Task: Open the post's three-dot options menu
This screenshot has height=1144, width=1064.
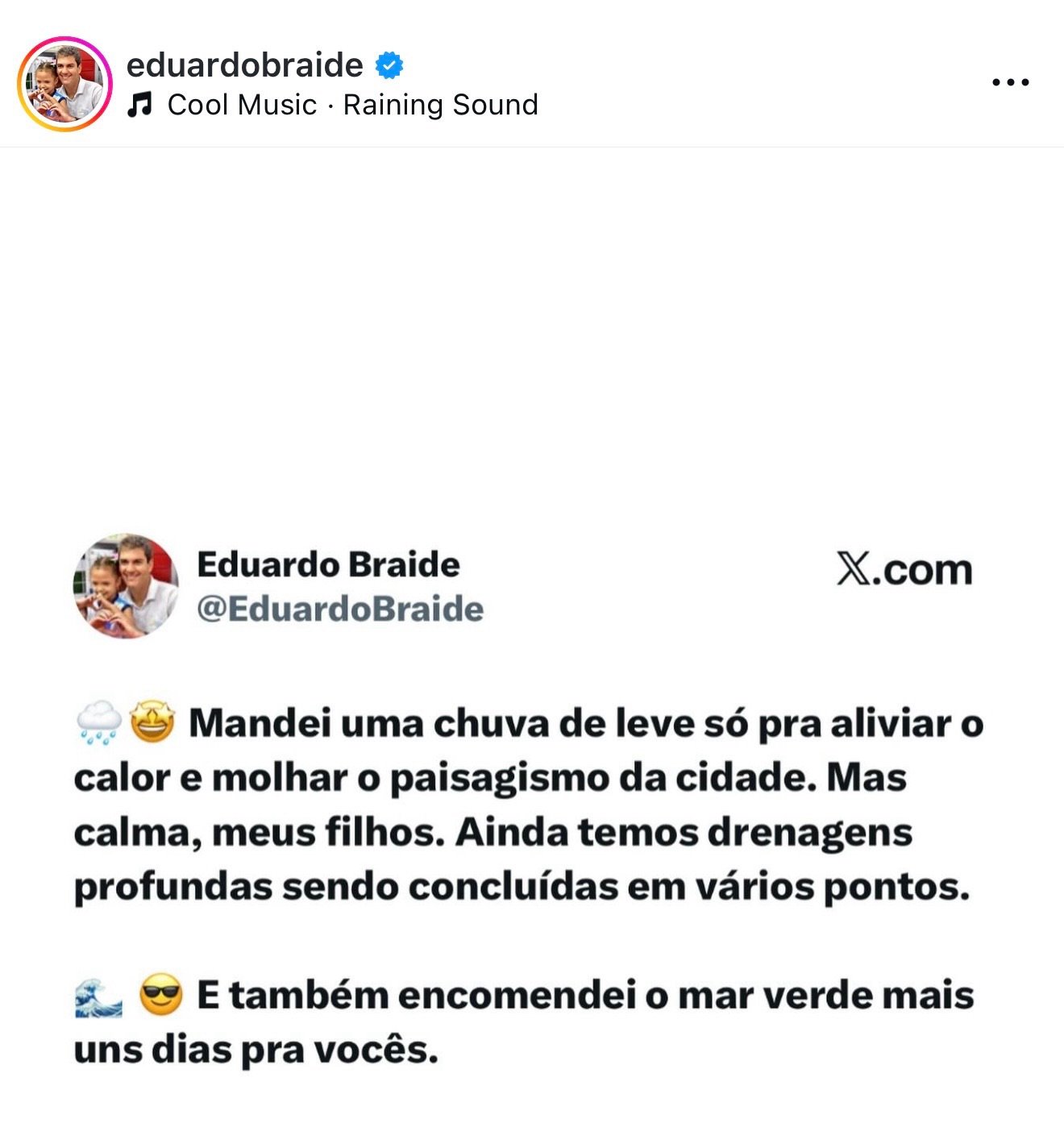Action: (1010, 82)
